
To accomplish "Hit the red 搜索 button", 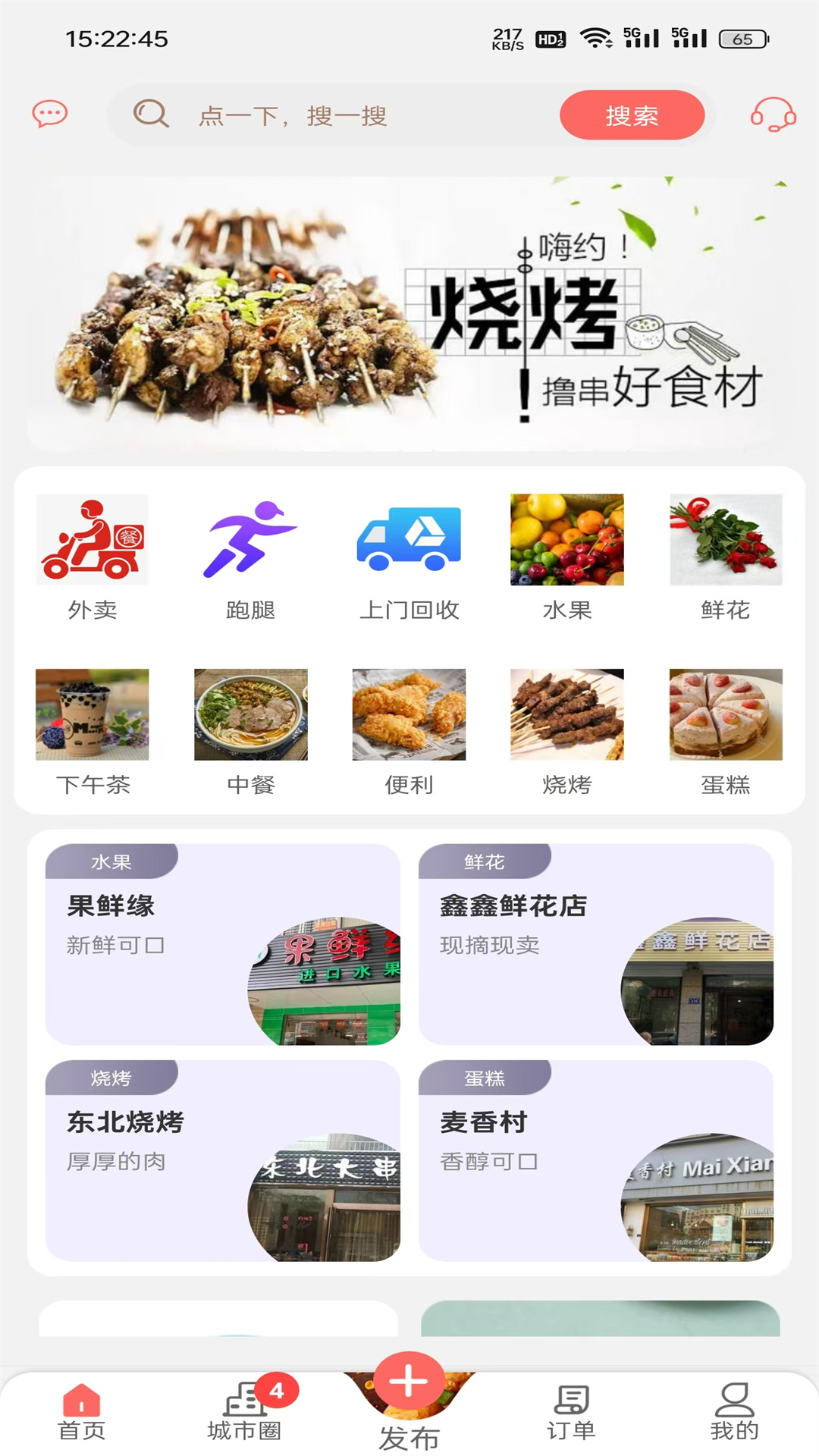I will click(x=632, y=115).
